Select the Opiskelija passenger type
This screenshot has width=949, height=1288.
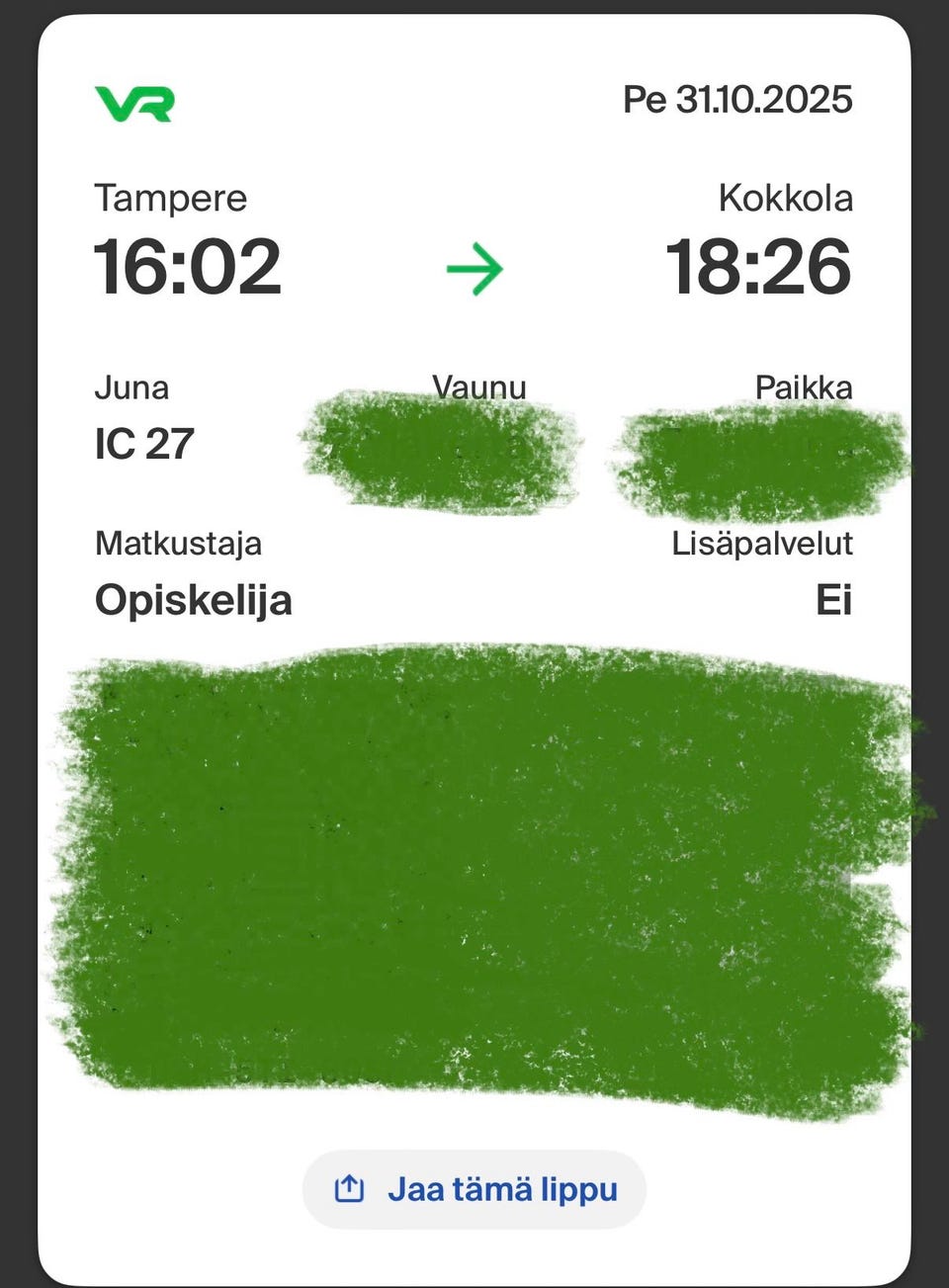coord(195,598)
